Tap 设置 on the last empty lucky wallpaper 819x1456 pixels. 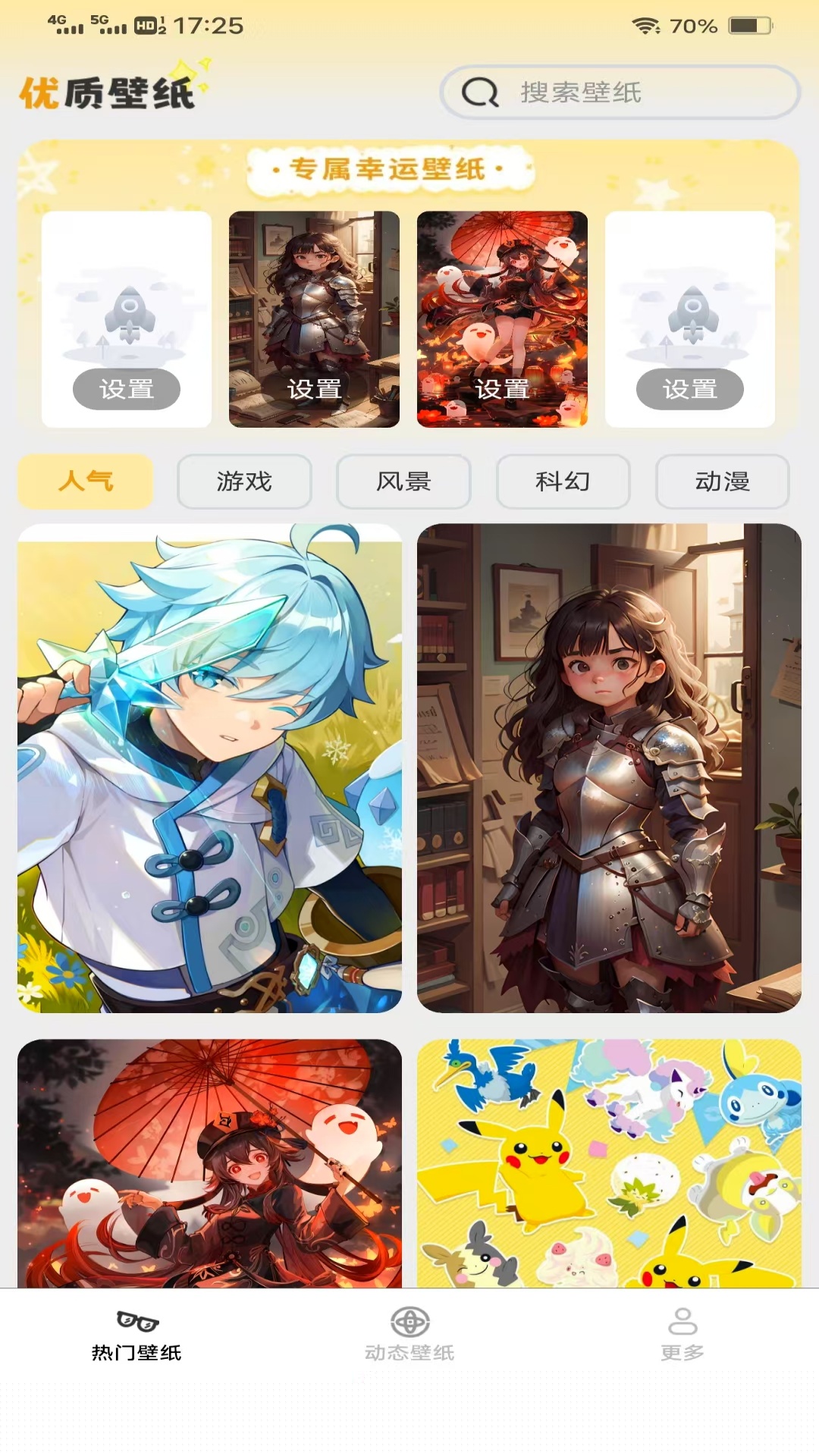tap(689, 390)
